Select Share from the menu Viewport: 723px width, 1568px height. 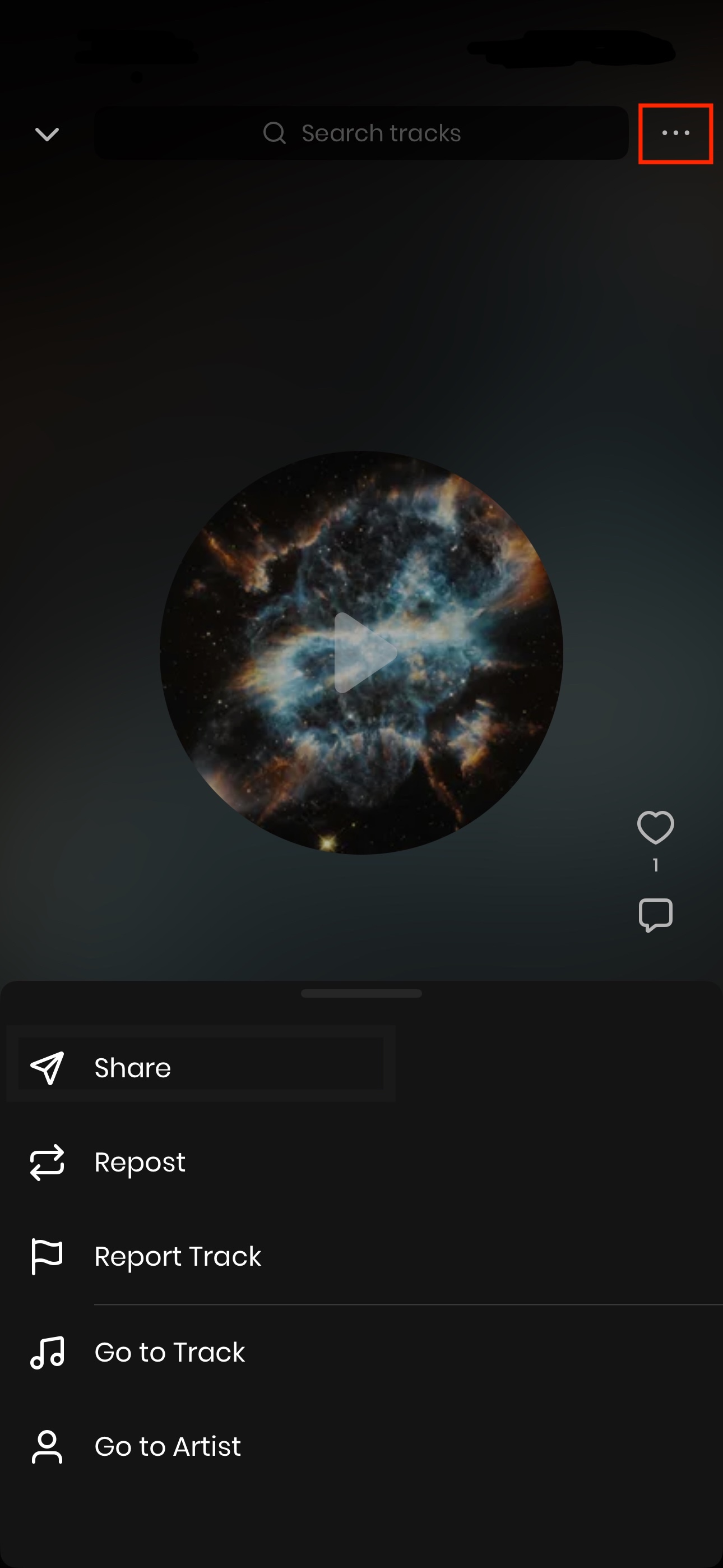(133, 1068)
